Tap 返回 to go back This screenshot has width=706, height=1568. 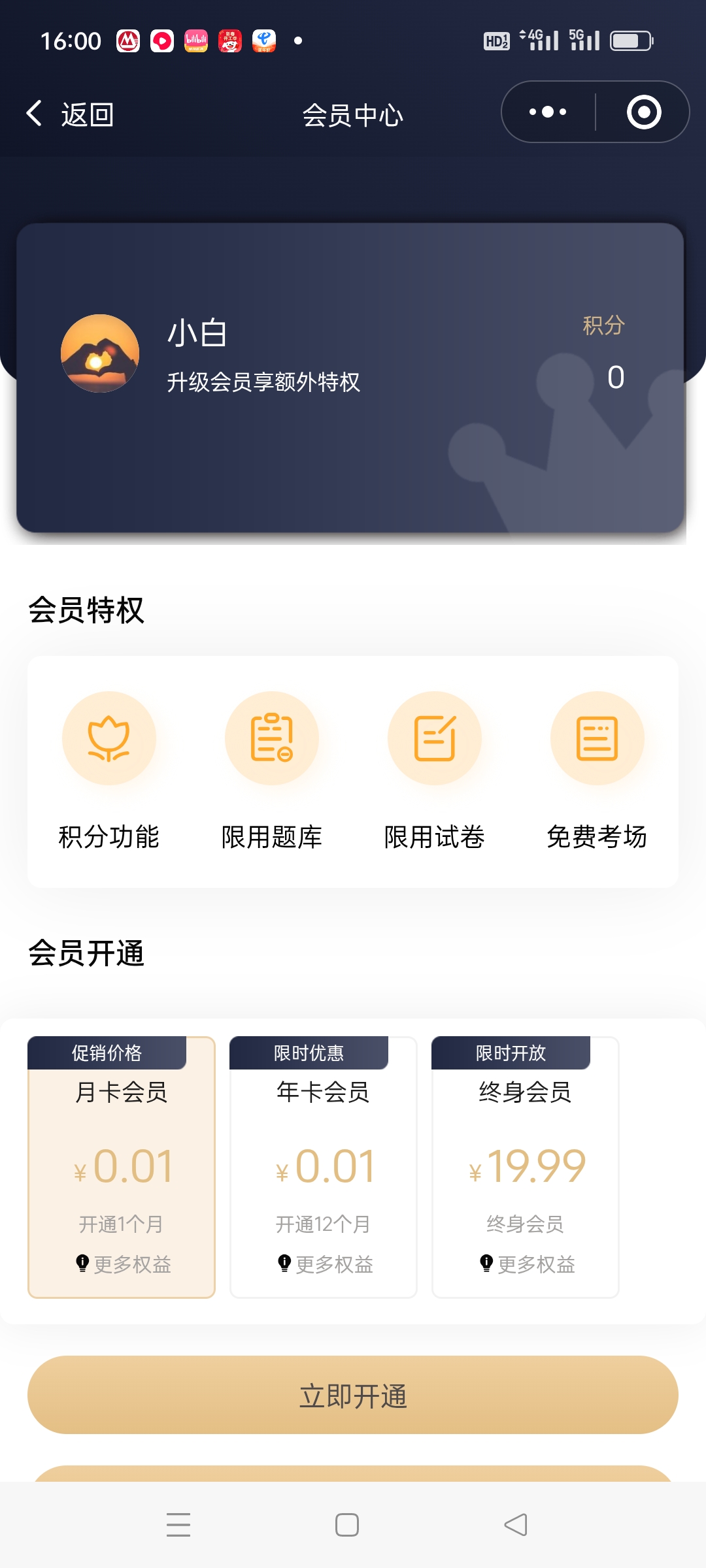(x=69, y=112)
